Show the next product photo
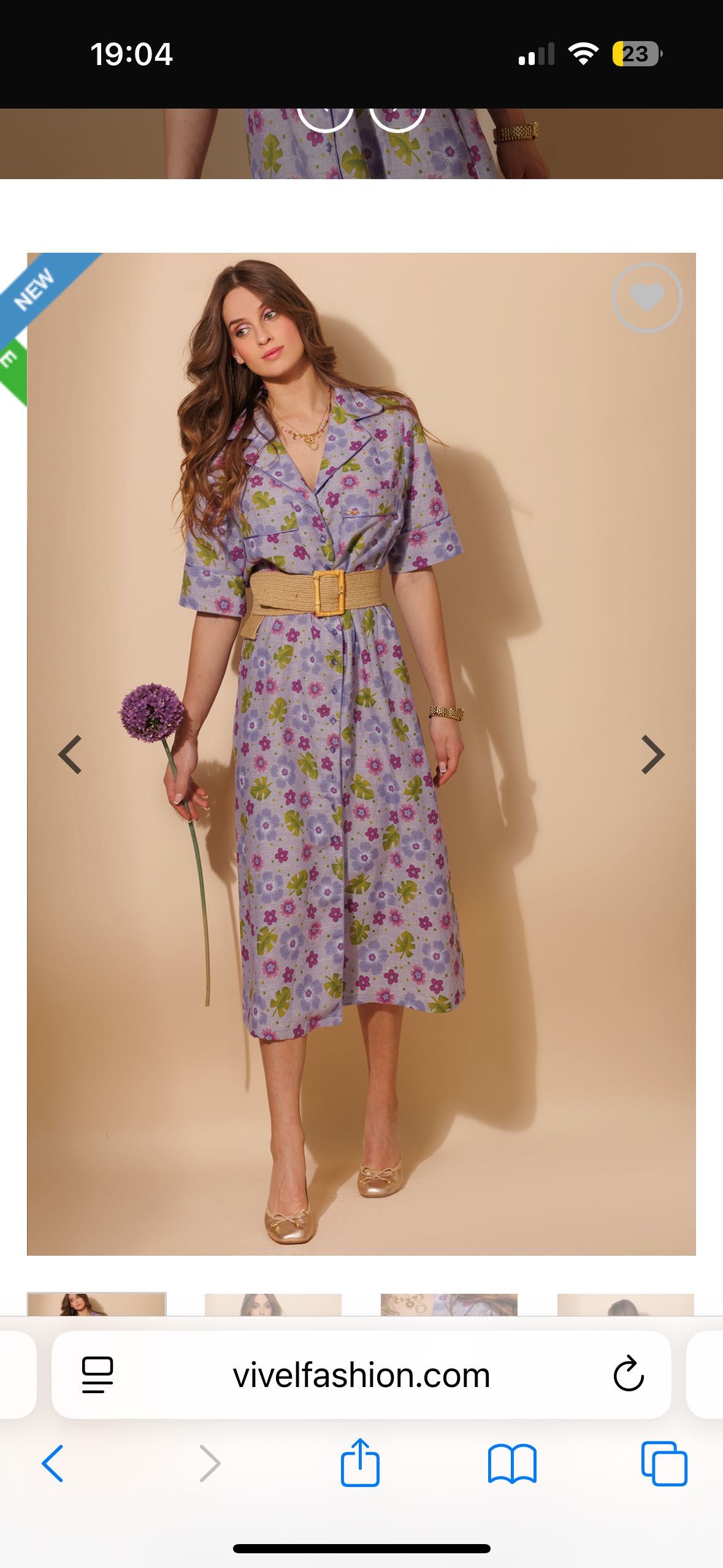The height and width of the screenshot is (1568, 723). (652, 755)
